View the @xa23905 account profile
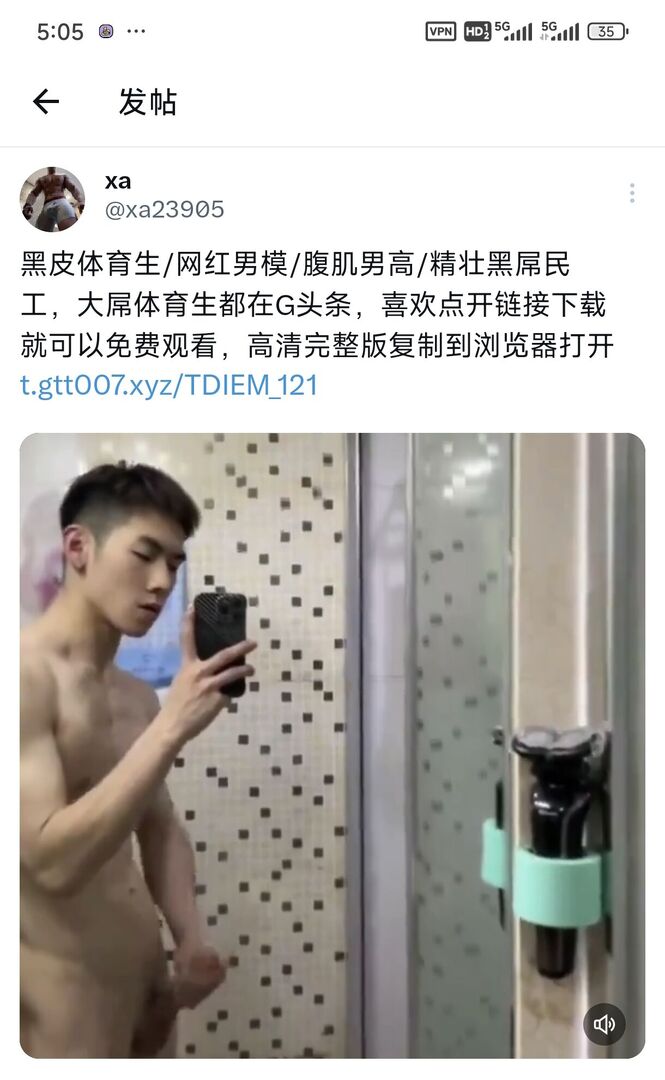This screenshot has width=665, height=1080. click(165, 210)
